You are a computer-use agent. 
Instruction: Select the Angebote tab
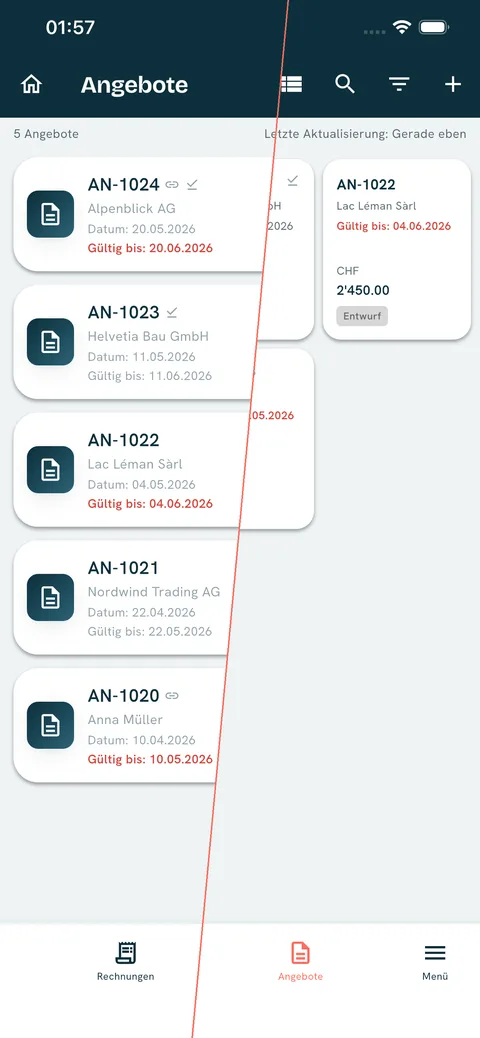(x=301, y=962)
